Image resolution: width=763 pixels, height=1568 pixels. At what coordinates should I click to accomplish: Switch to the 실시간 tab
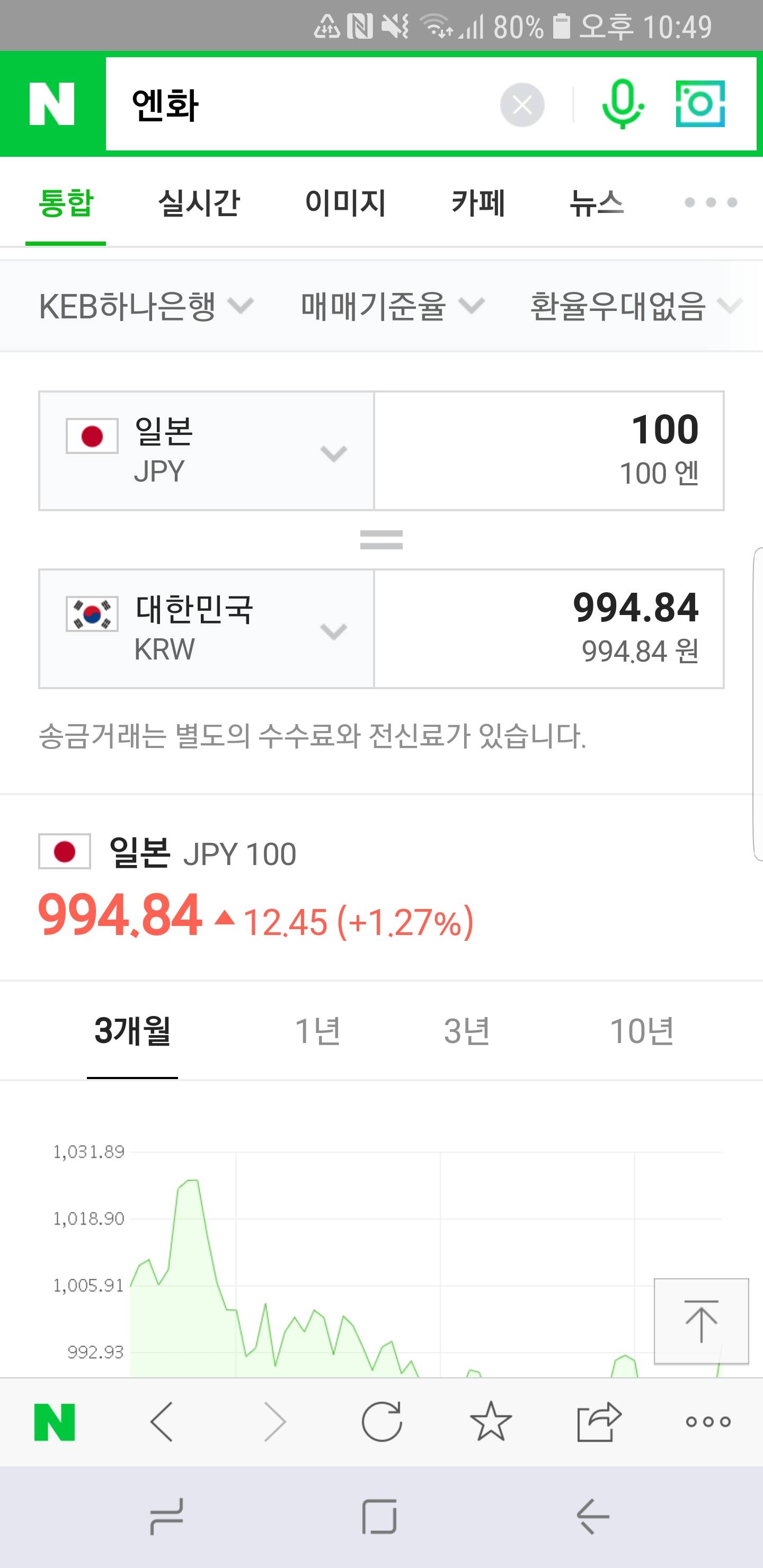[199, 203]
